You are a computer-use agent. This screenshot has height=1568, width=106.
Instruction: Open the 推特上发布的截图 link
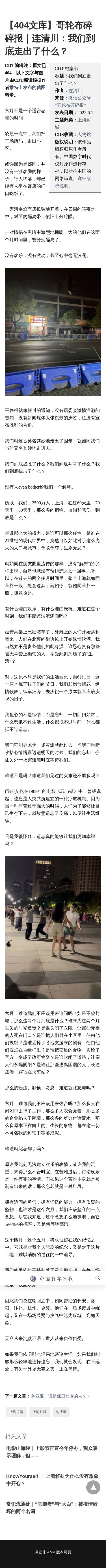(27, 87)
